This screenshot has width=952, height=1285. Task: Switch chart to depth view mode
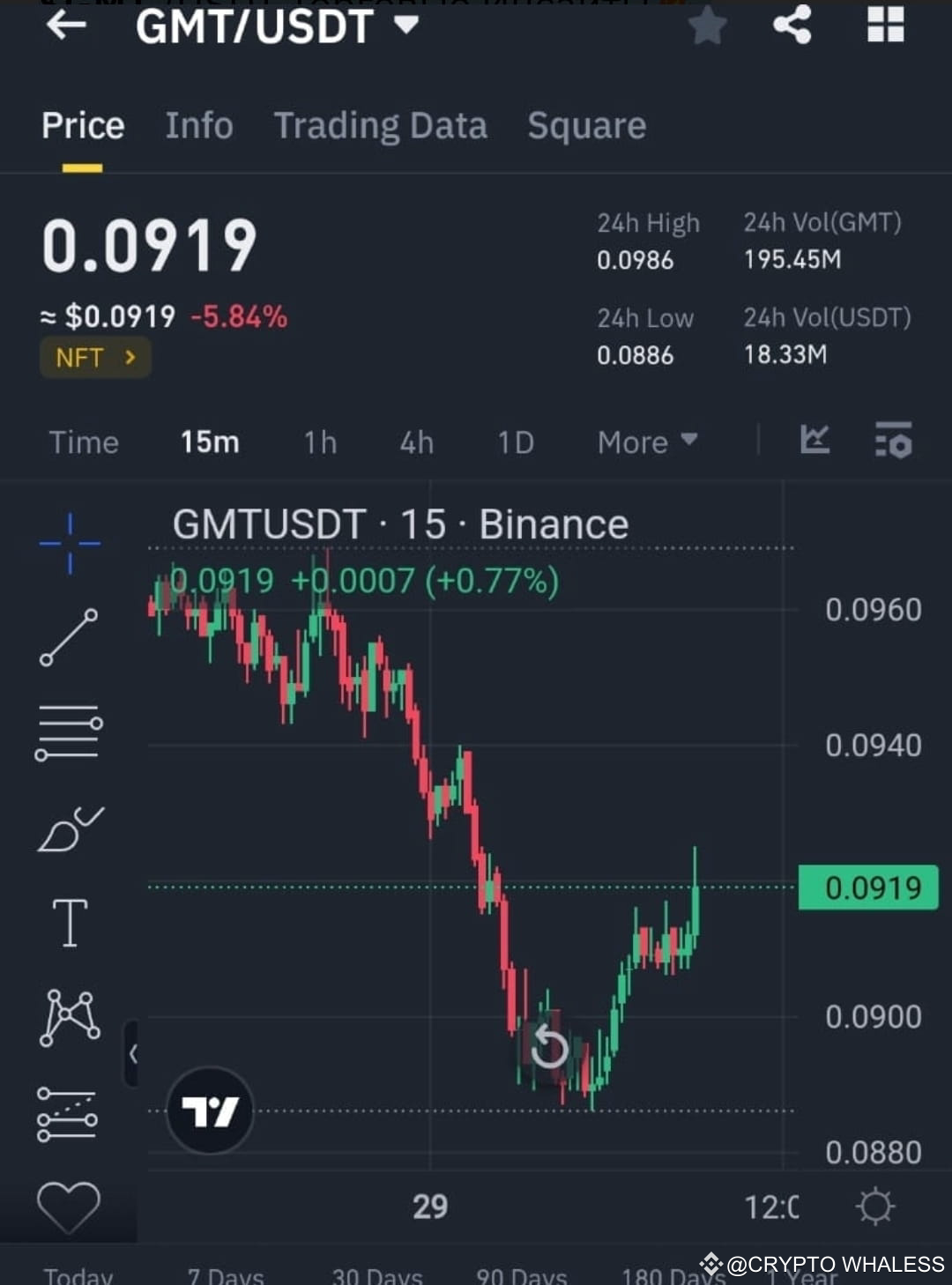click(814, 442)
